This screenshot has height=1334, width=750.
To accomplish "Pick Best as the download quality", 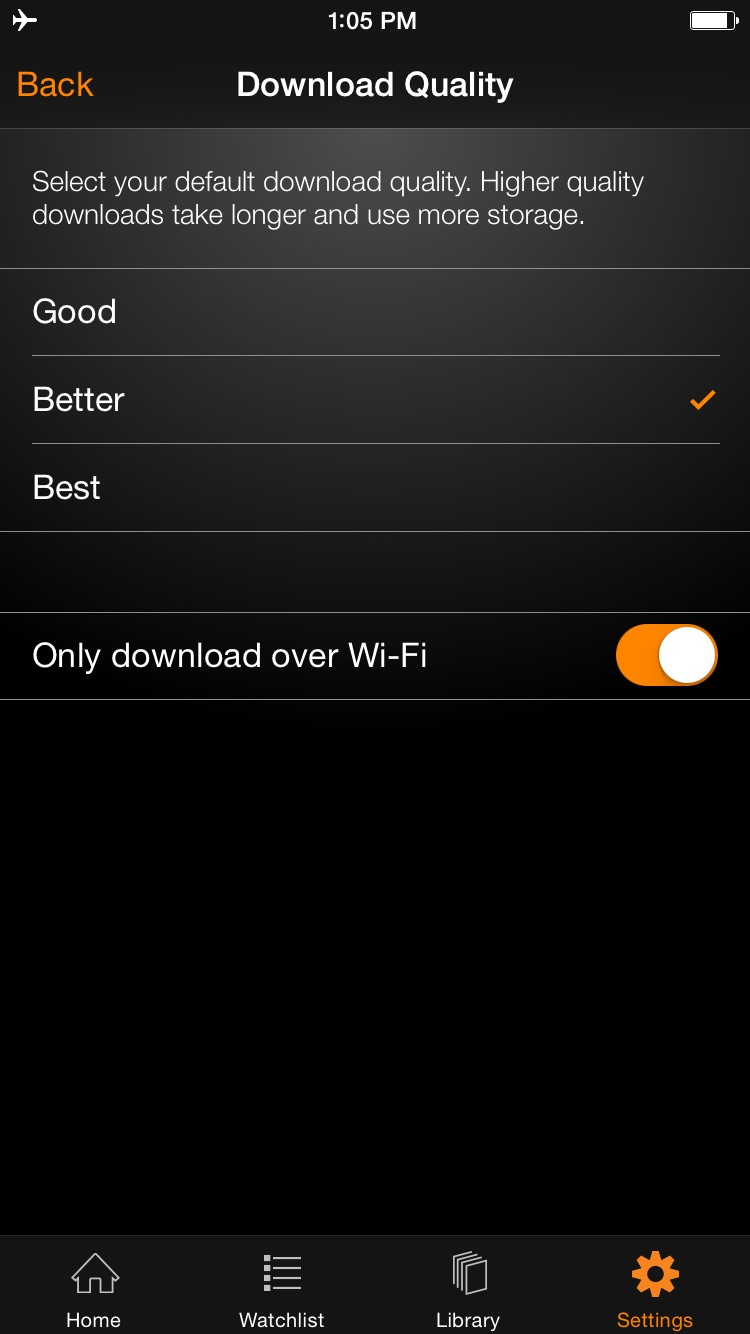I will (x=375, y=488).
